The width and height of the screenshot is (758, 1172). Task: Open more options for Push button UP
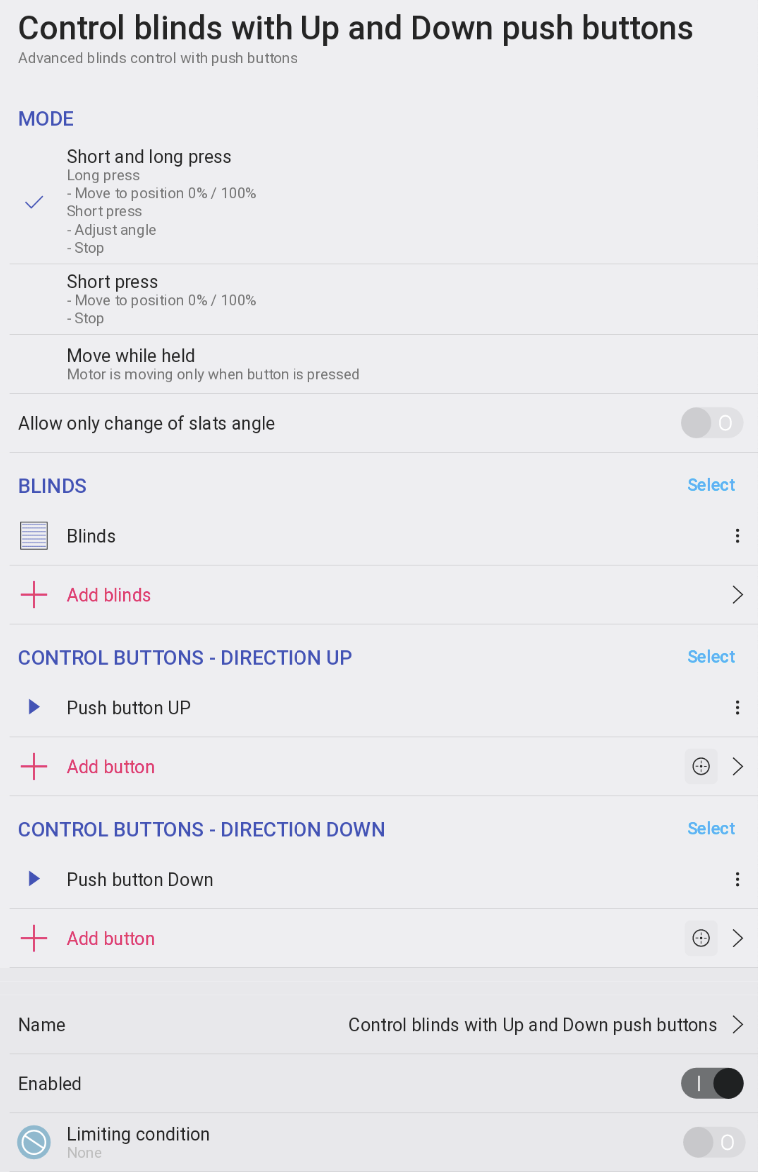coord(737,708)
